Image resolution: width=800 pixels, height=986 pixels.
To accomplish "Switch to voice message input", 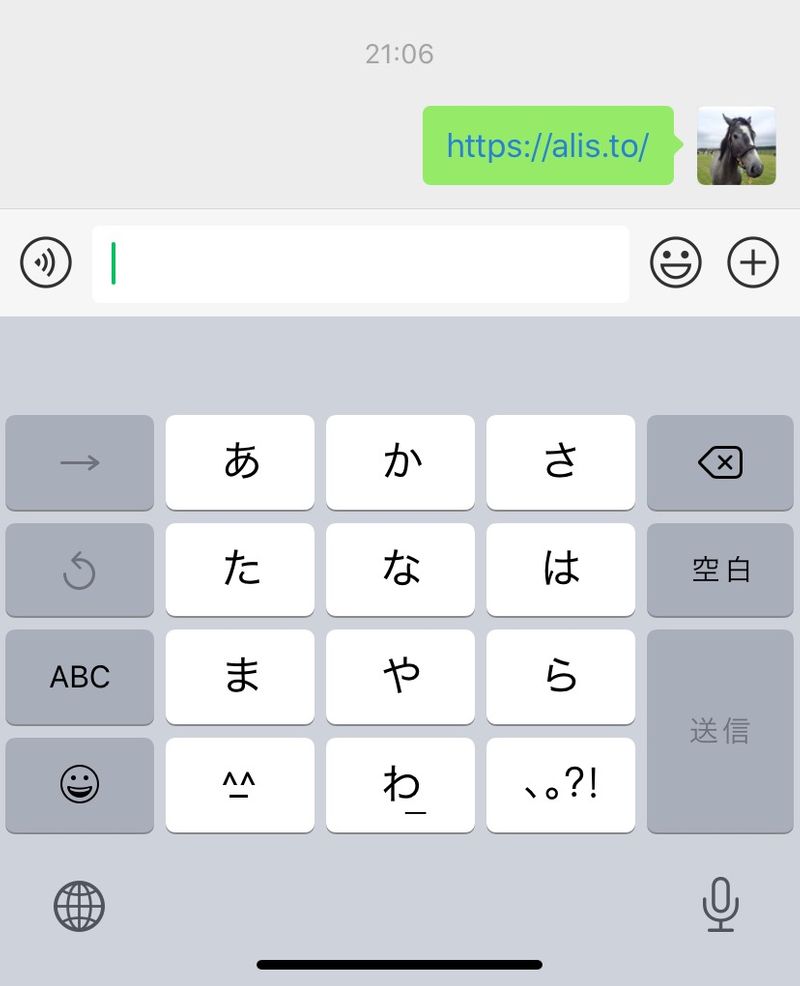I will pyautogui.click(x=46, y=263).
